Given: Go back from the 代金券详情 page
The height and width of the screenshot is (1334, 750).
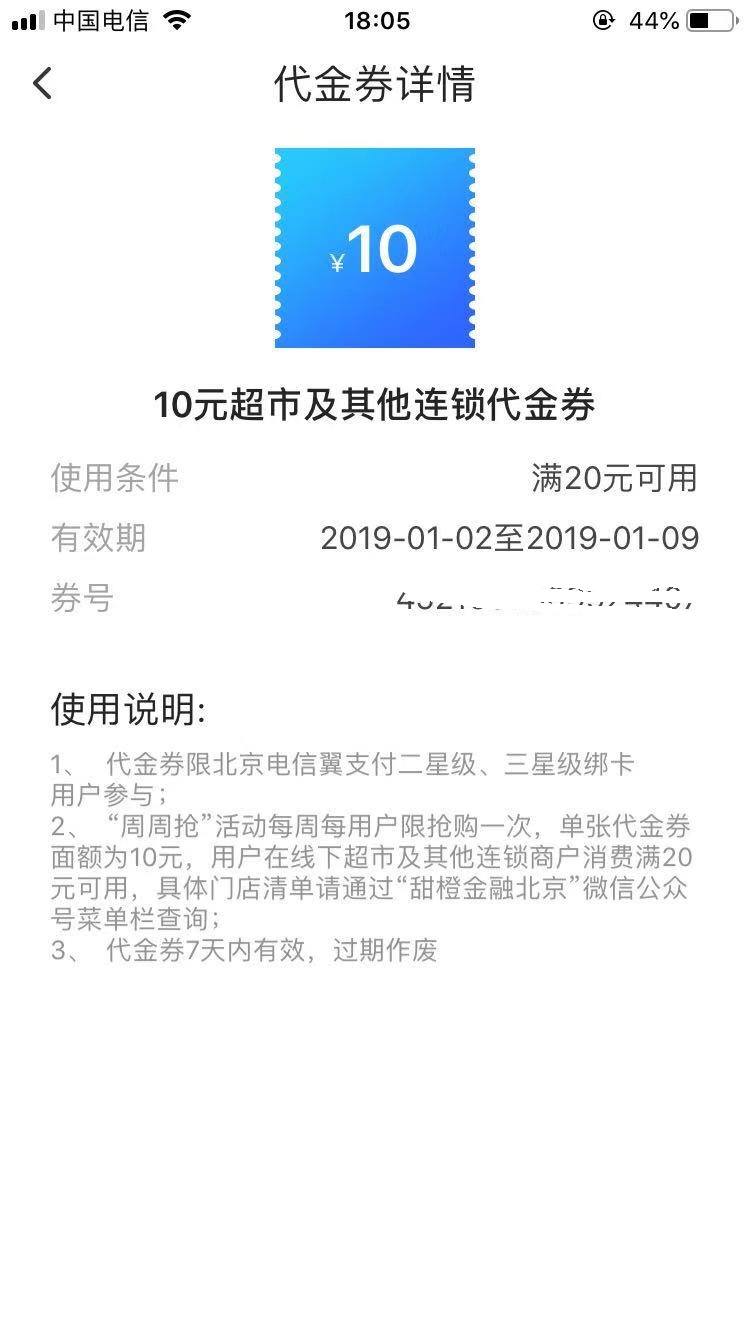Looking at the screenshot, I should (42, 84).
